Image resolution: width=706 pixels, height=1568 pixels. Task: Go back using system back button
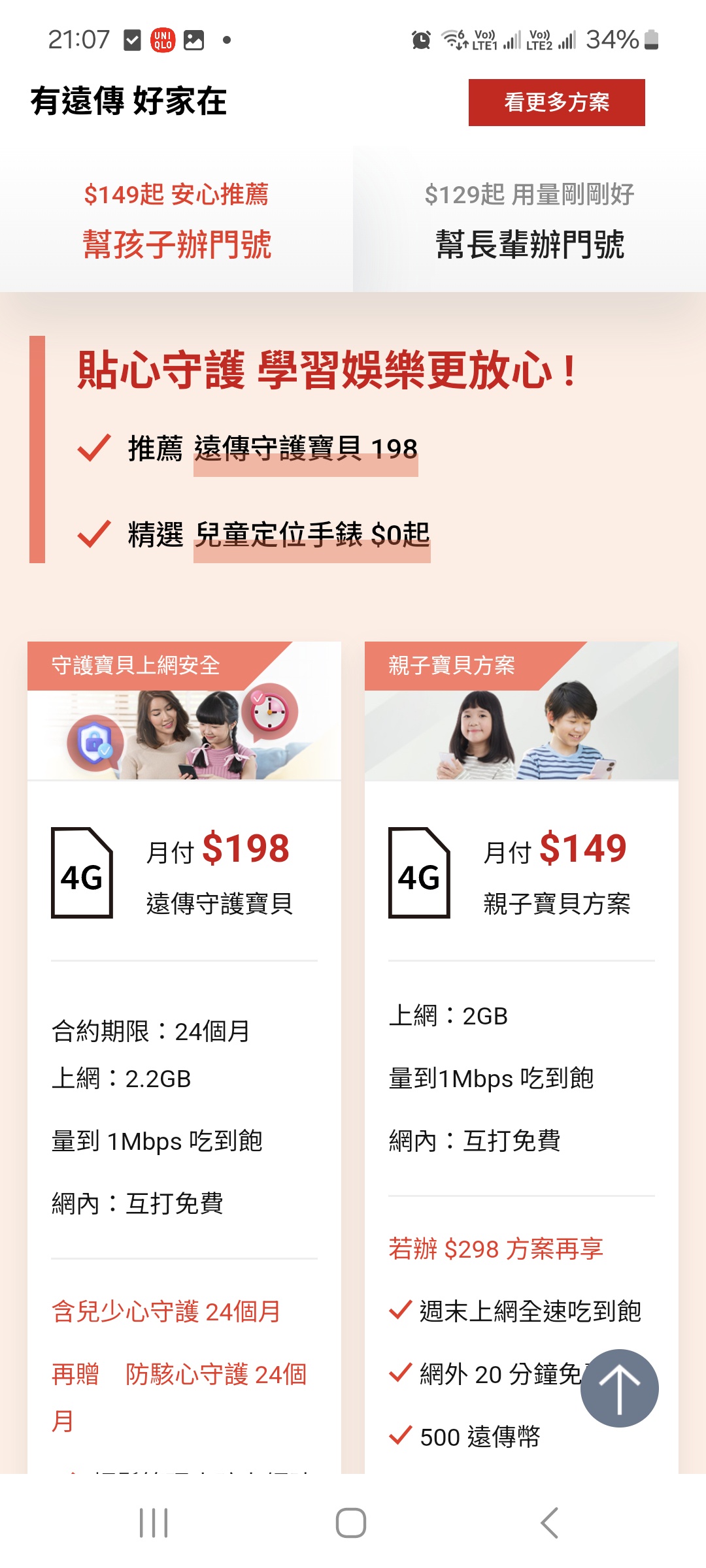pos(550,1523)
